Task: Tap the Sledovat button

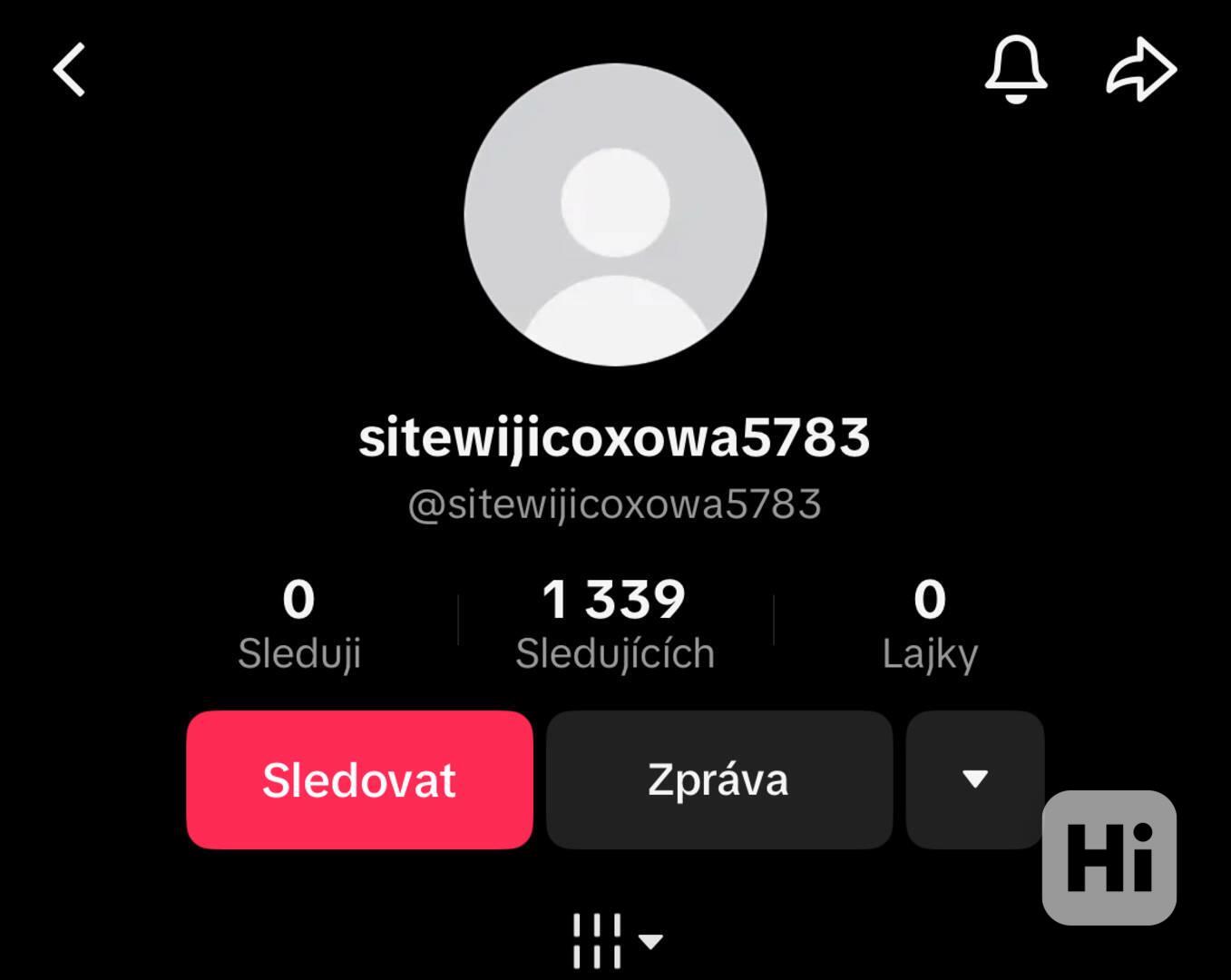Action: [x=359, y=779]
